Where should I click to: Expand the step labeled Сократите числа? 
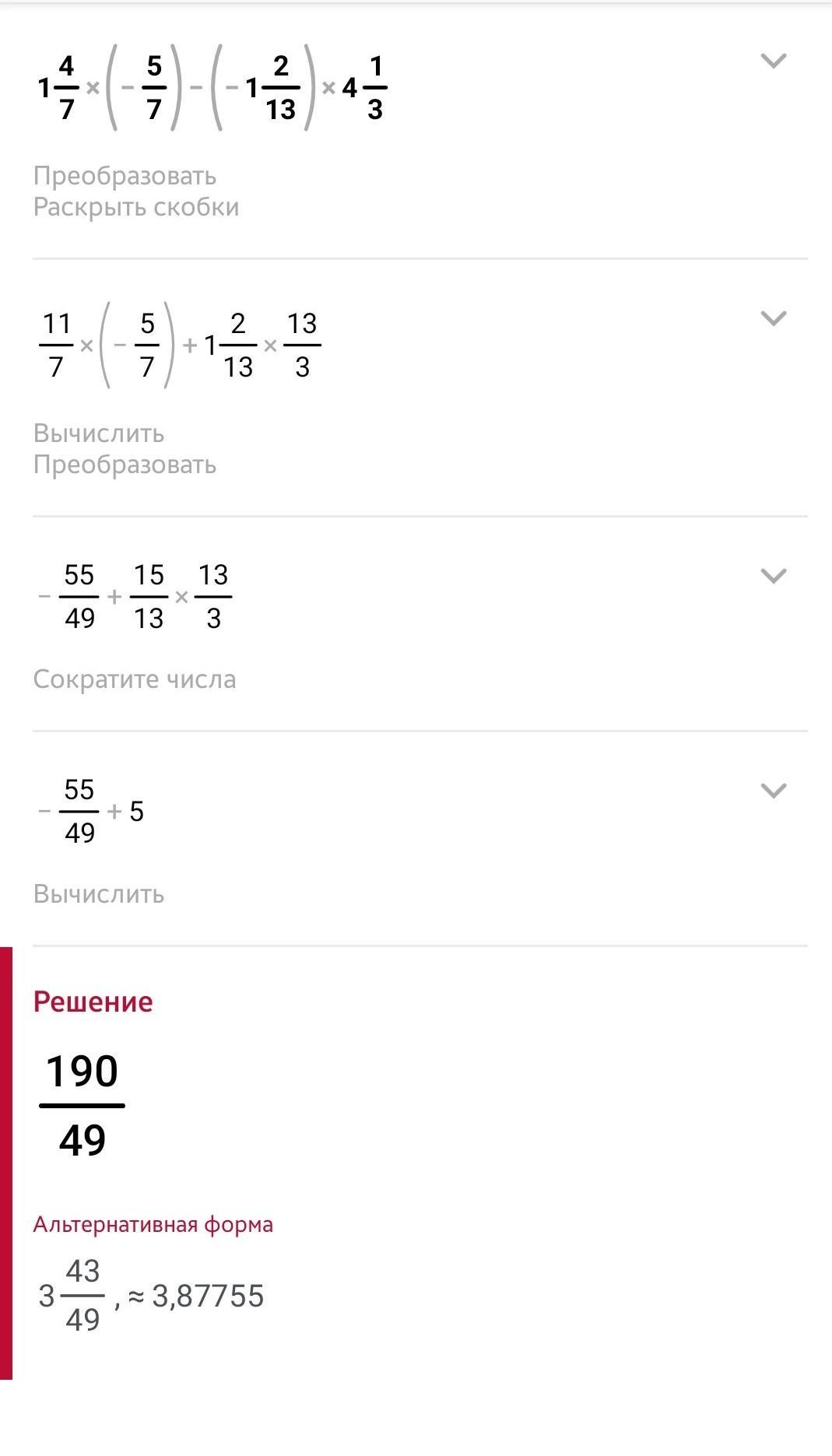click(773, 576)
